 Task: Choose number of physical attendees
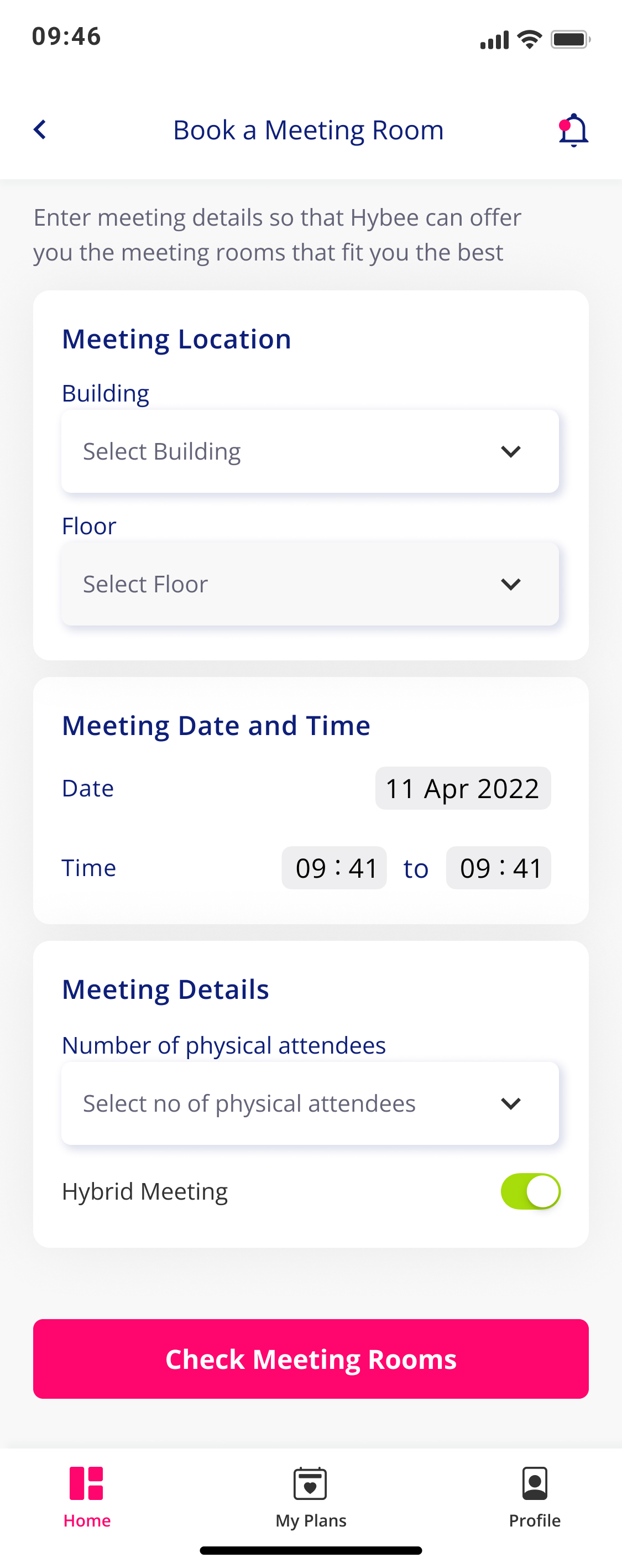(310, 1103)
